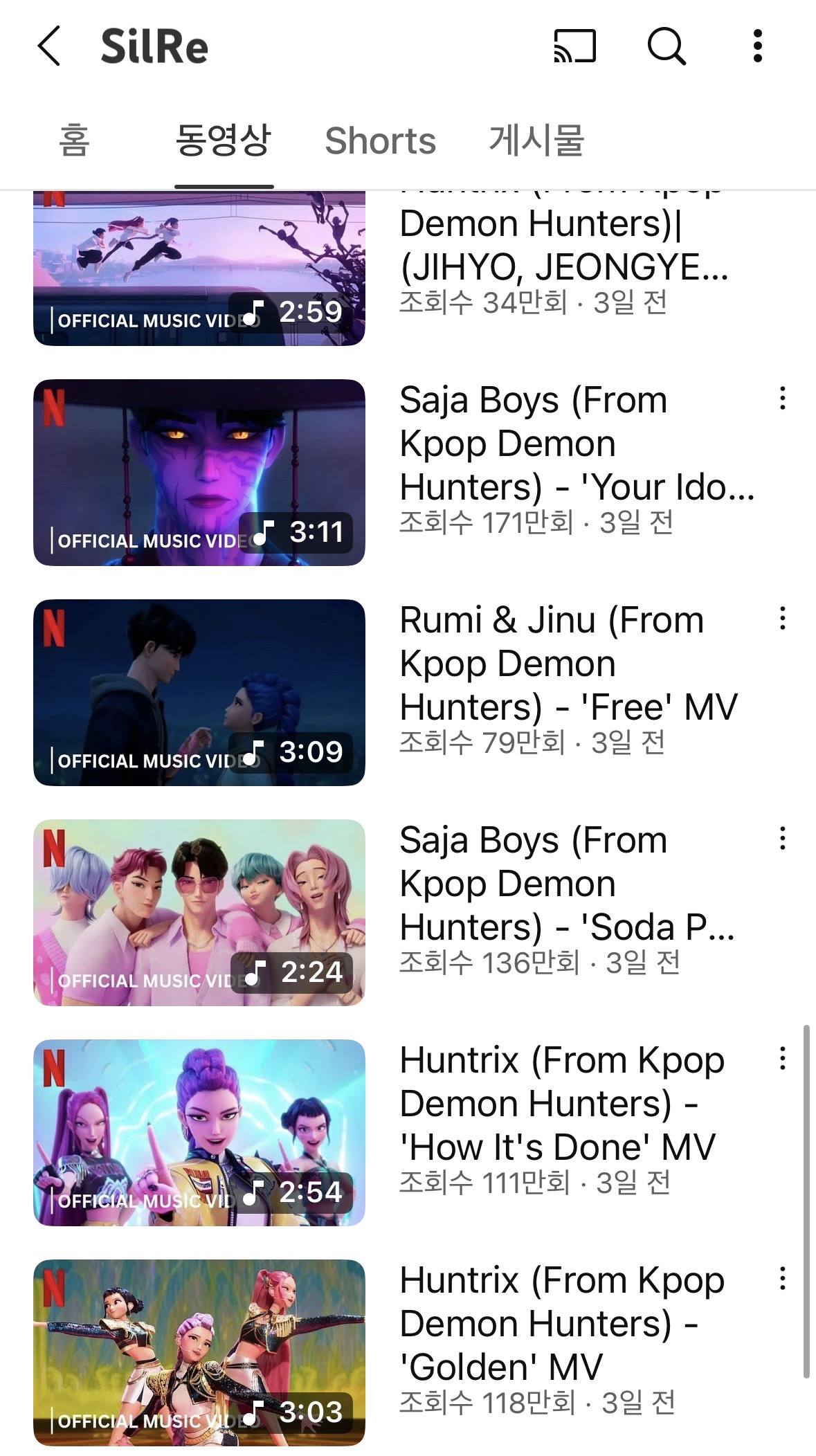Play Rumi & Jinu 'Free' MV
The image size is (816, 1456).
199,693
